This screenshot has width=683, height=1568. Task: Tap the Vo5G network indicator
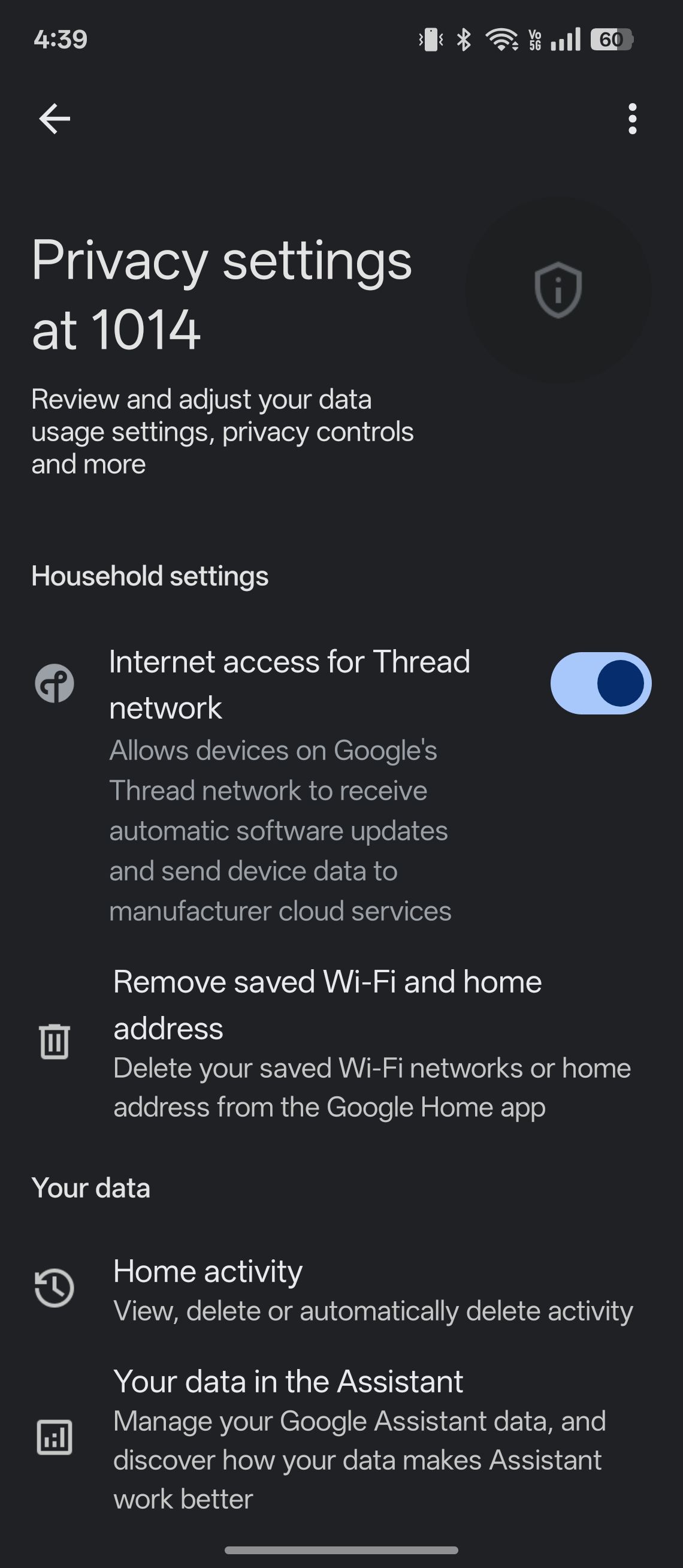[x=534, y=39]
